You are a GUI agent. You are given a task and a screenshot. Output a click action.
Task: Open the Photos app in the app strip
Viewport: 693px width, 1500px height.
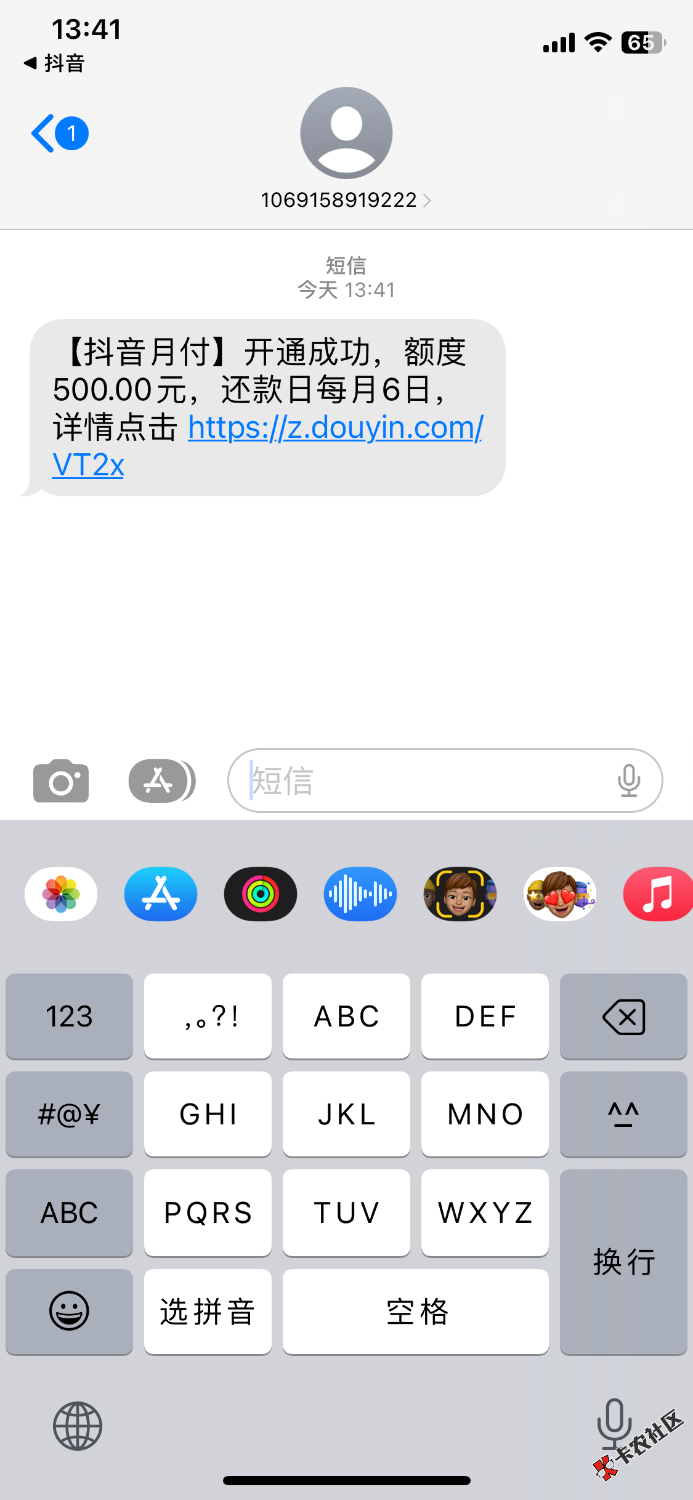point(61,893)
